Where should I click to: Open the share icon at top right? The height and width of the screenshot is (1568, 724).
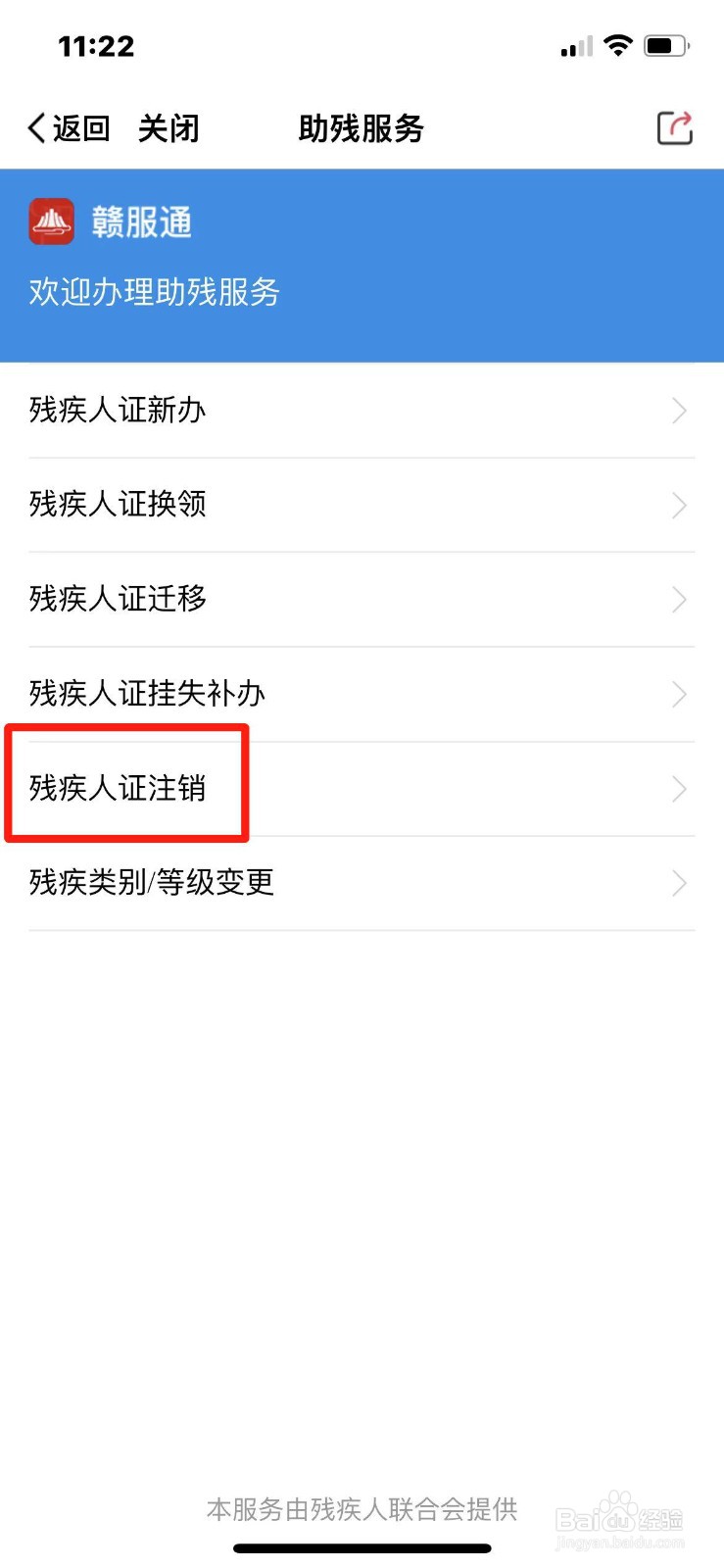tap(675, 127)
